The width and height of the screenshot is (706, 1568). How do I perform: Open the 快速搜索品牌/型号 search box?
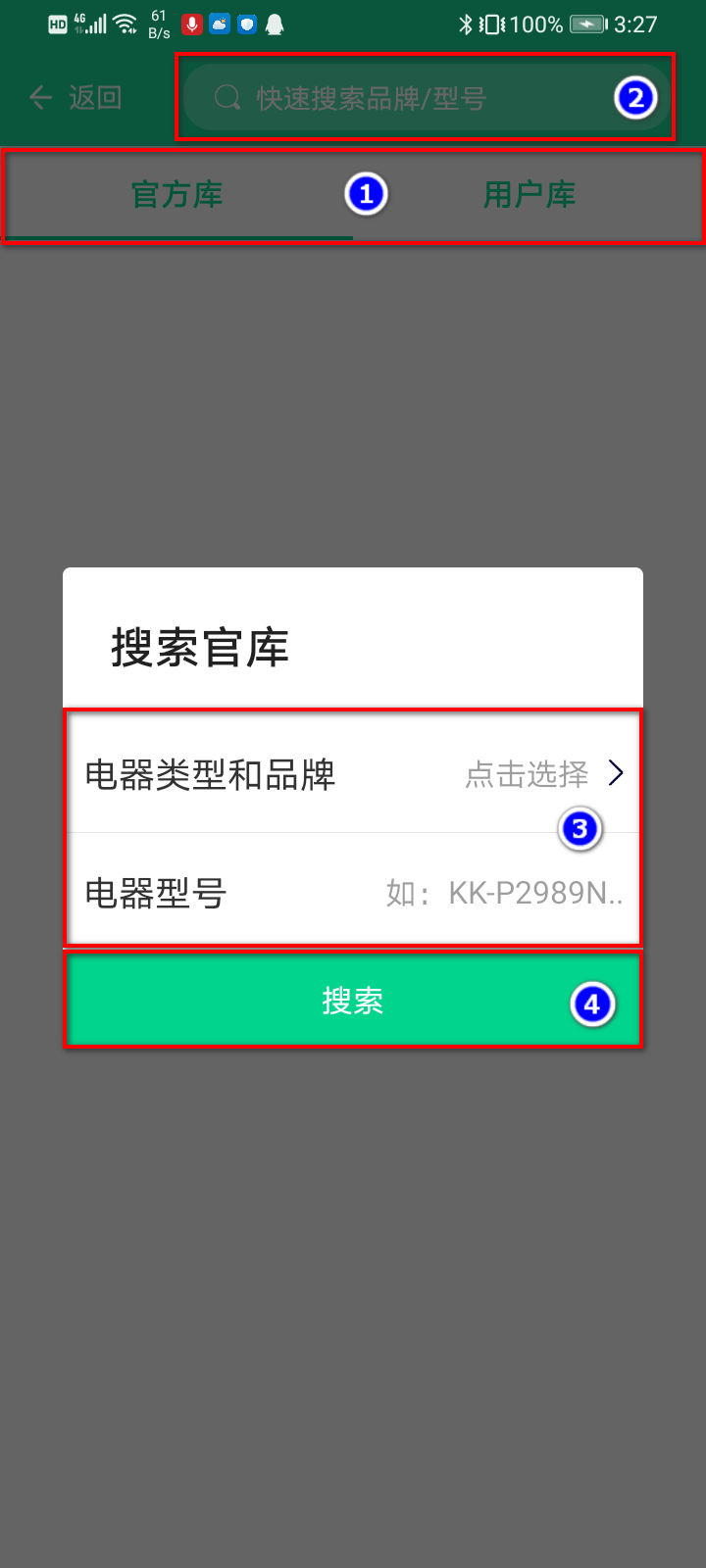pyautogui.click(x=392, y=98)
